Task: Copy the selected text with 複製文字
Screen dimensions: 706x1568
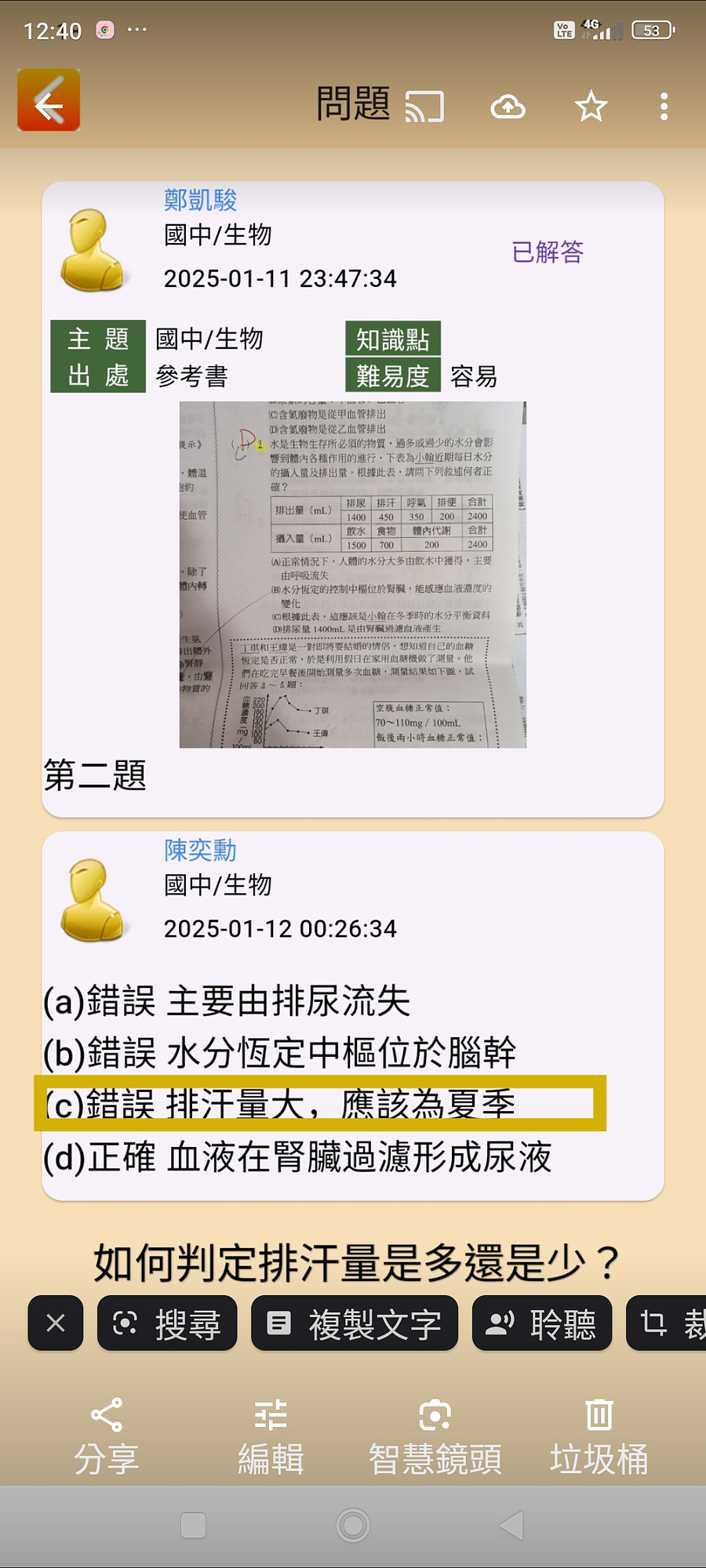Action: (x=355, y=1323)
